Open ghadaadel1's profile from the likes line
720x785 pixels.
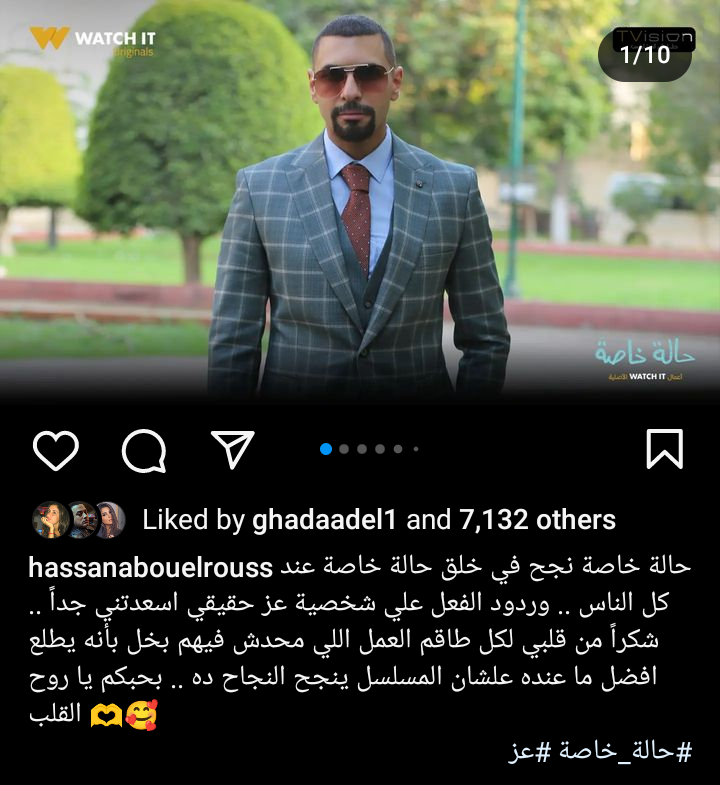click(x=324, y=520)
